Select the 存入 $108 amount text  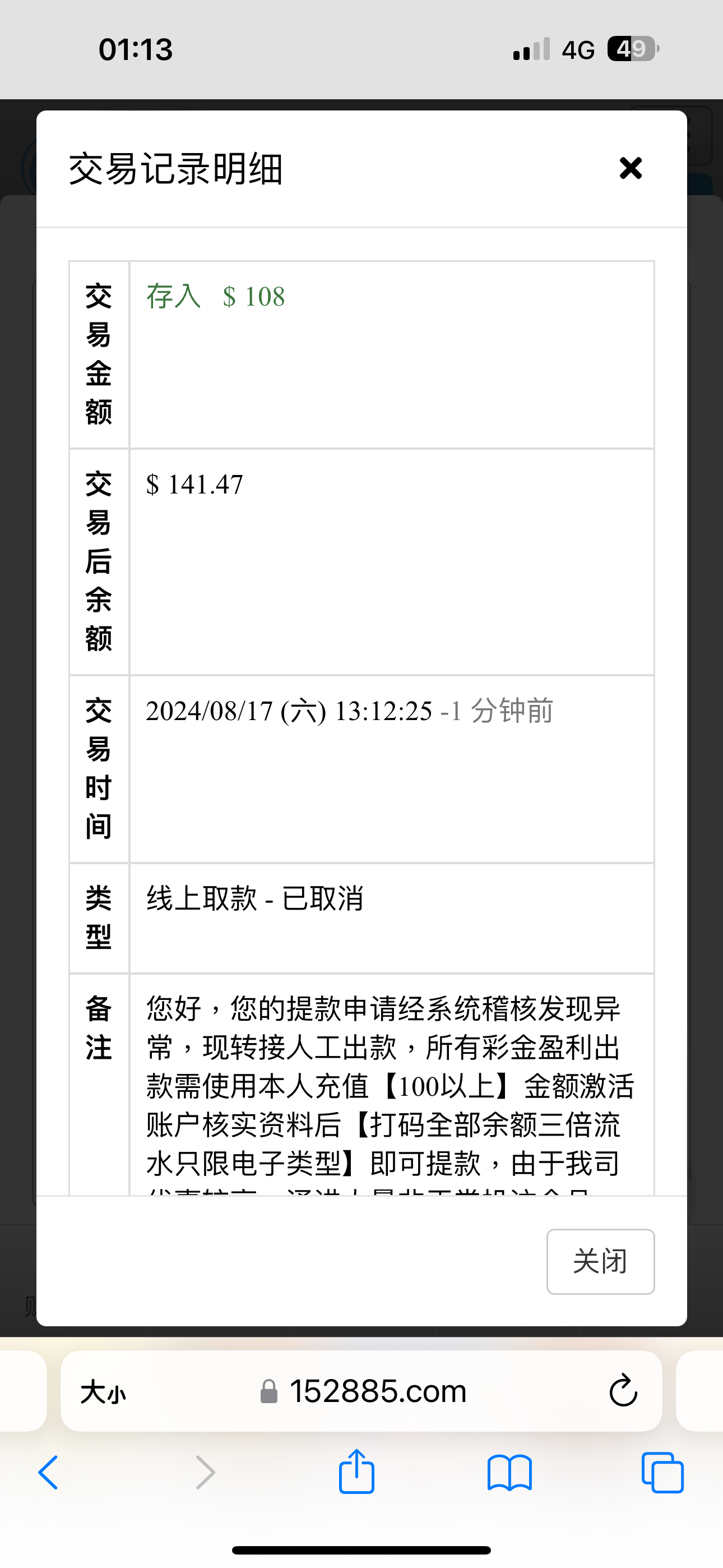coord(215,298)
